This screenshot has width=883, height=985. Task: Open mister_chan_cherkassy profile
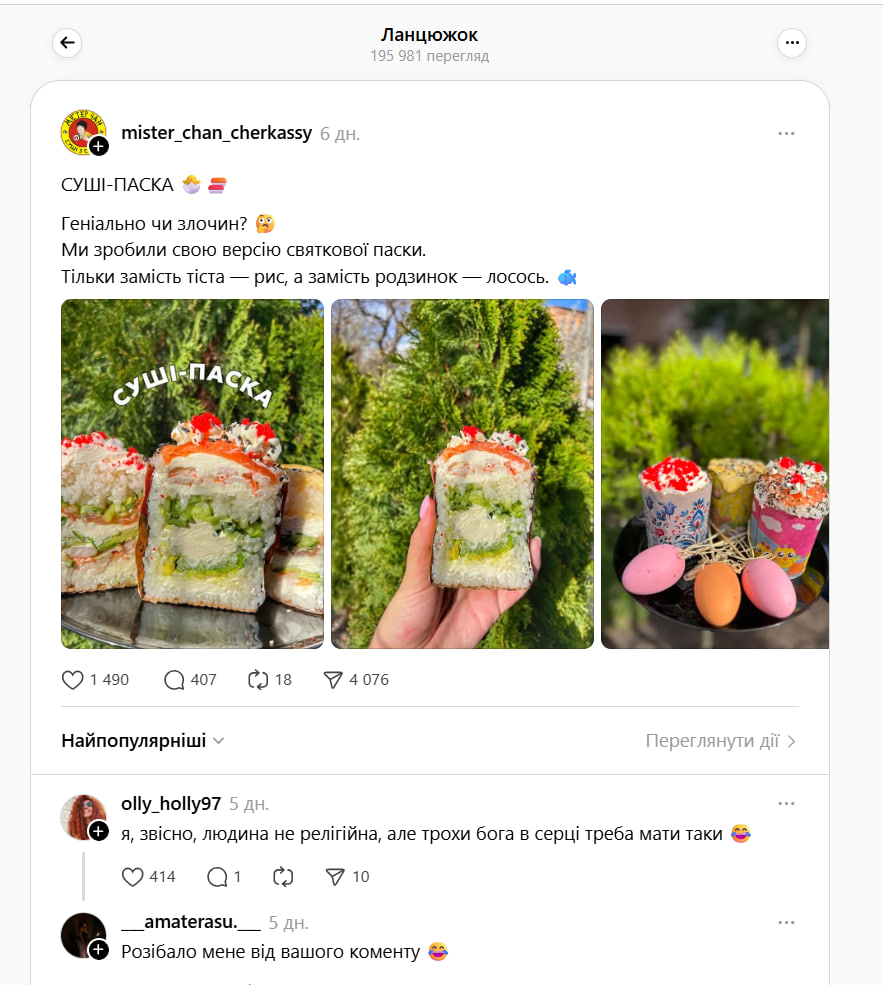coord(216,133)
